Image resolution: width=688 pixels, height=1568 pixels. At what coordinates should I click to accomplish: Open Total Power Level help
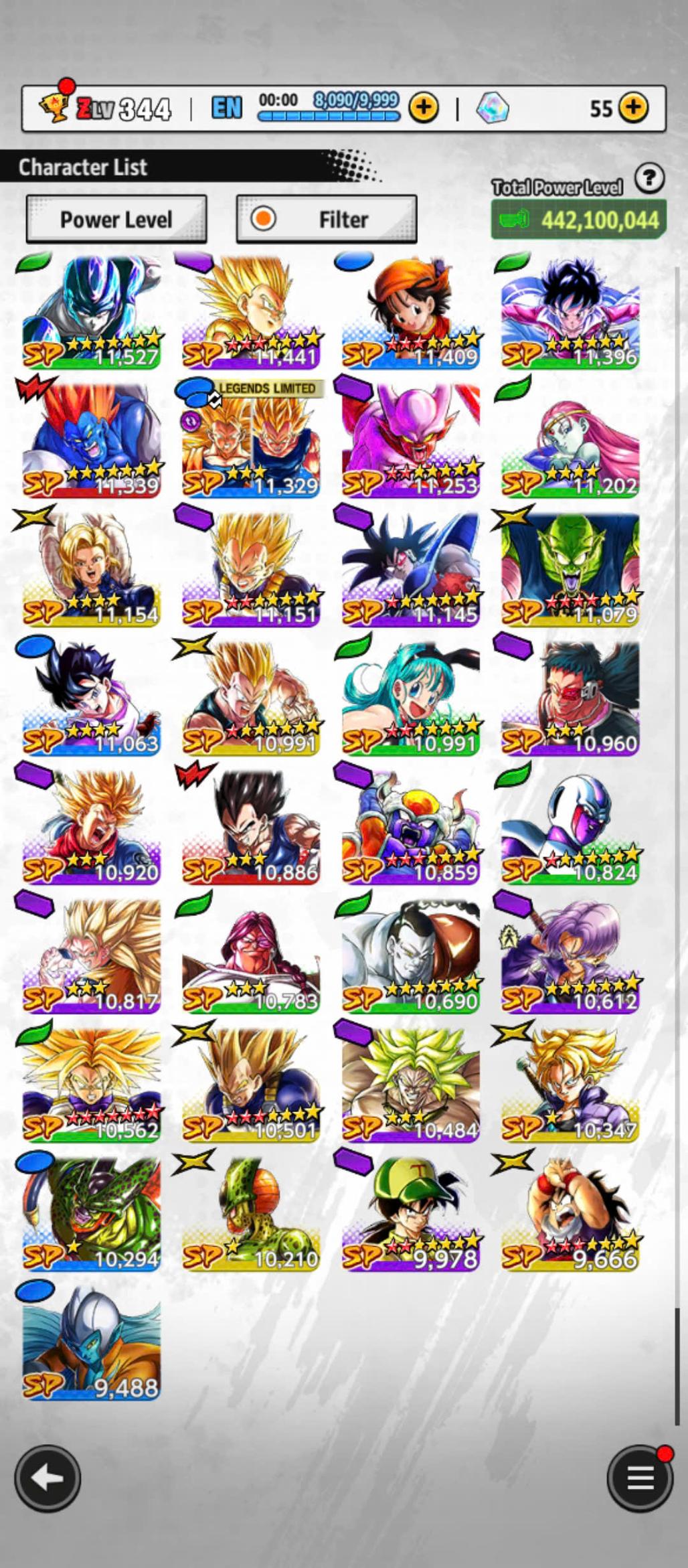pyautogui.click(x=649, y=179)
